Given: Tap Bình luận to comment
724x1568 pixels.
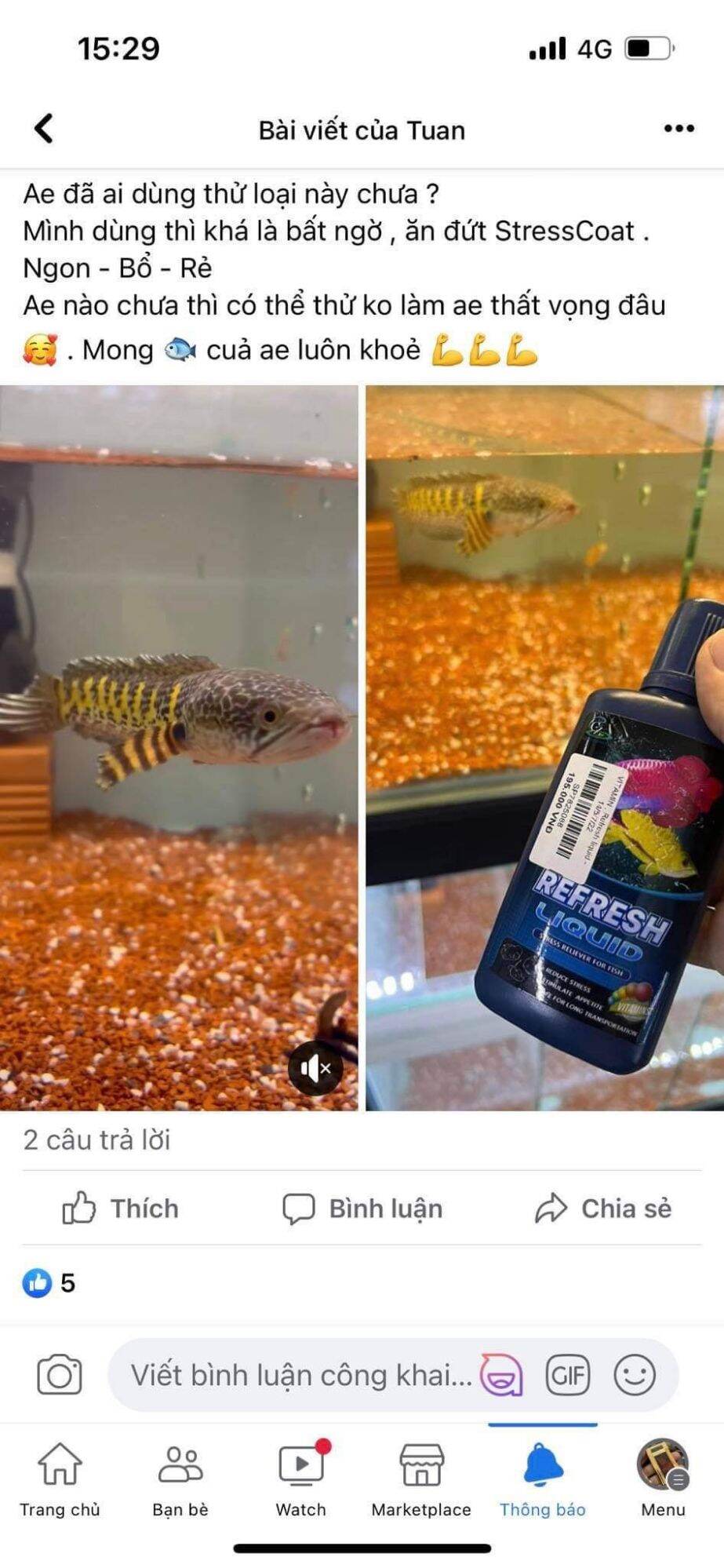Looking at the screenshot, I should click(362, 1208).
